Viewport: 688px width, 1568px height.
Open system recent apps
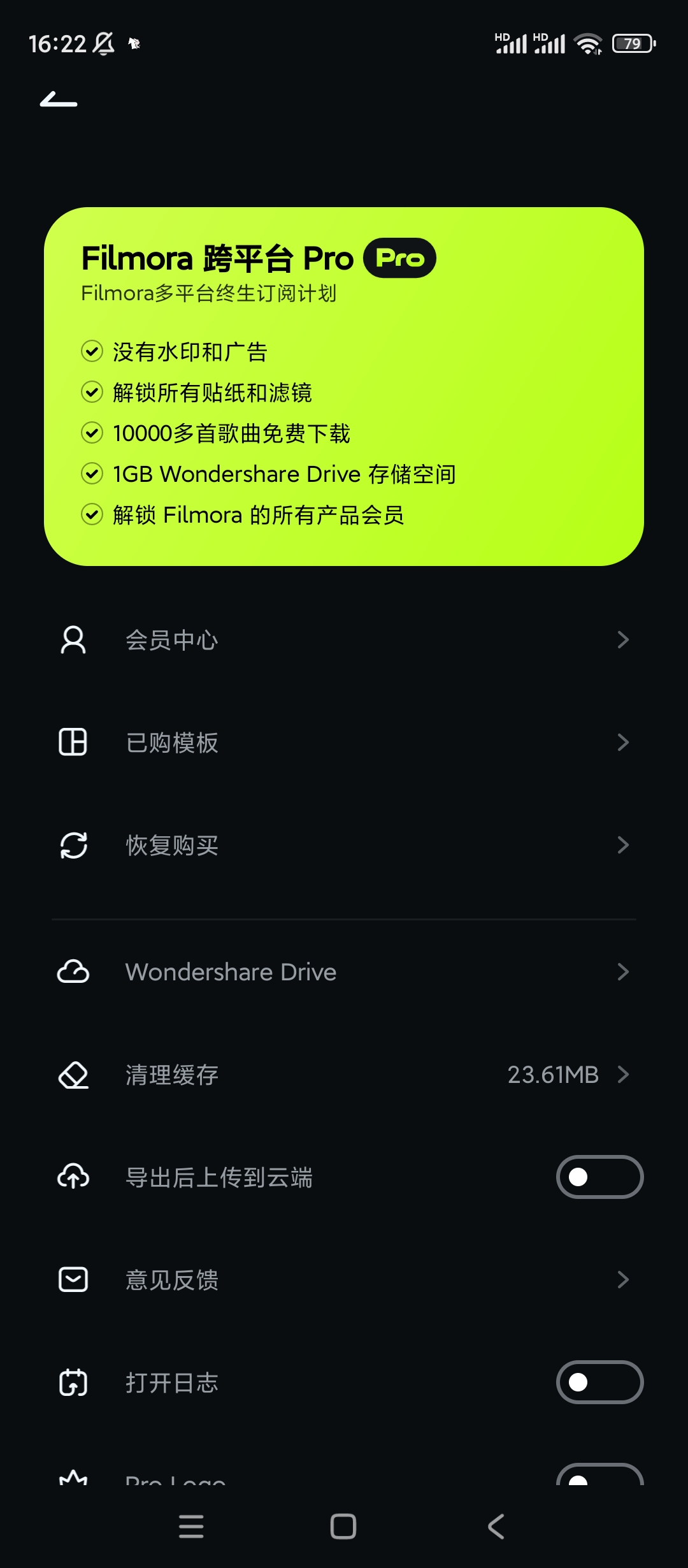(x=191, y=1527)
